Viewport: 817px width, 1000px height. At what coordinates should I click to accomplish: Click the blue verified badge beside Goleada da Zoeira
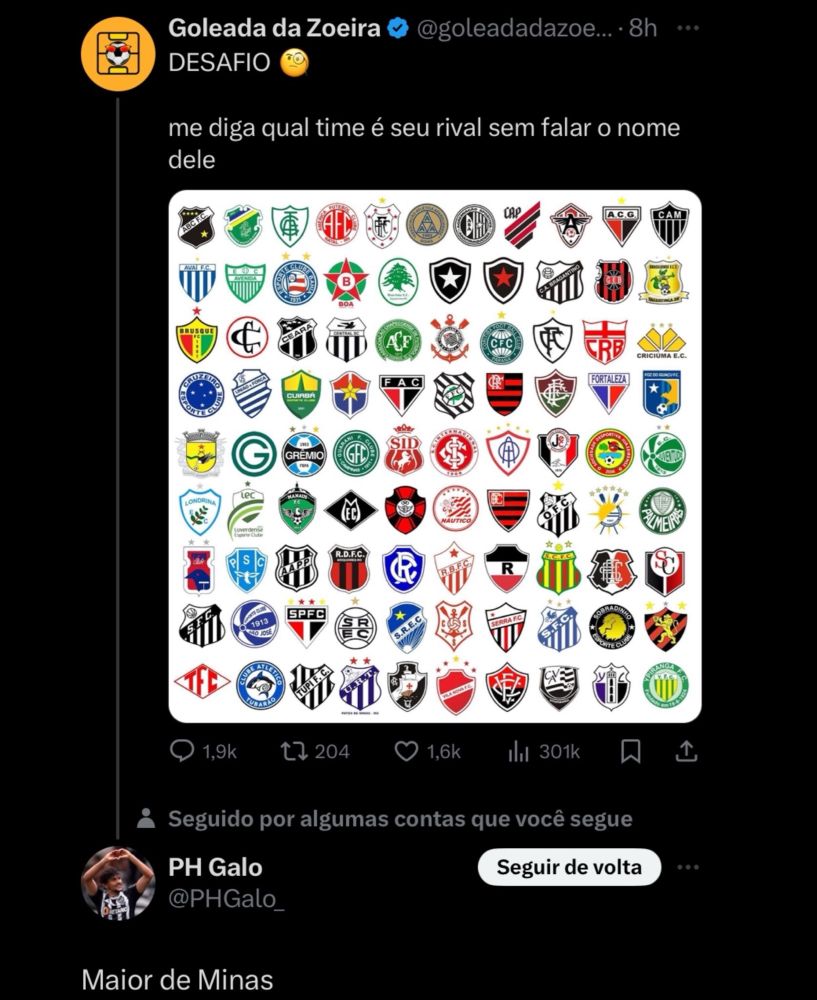[396, 28]
